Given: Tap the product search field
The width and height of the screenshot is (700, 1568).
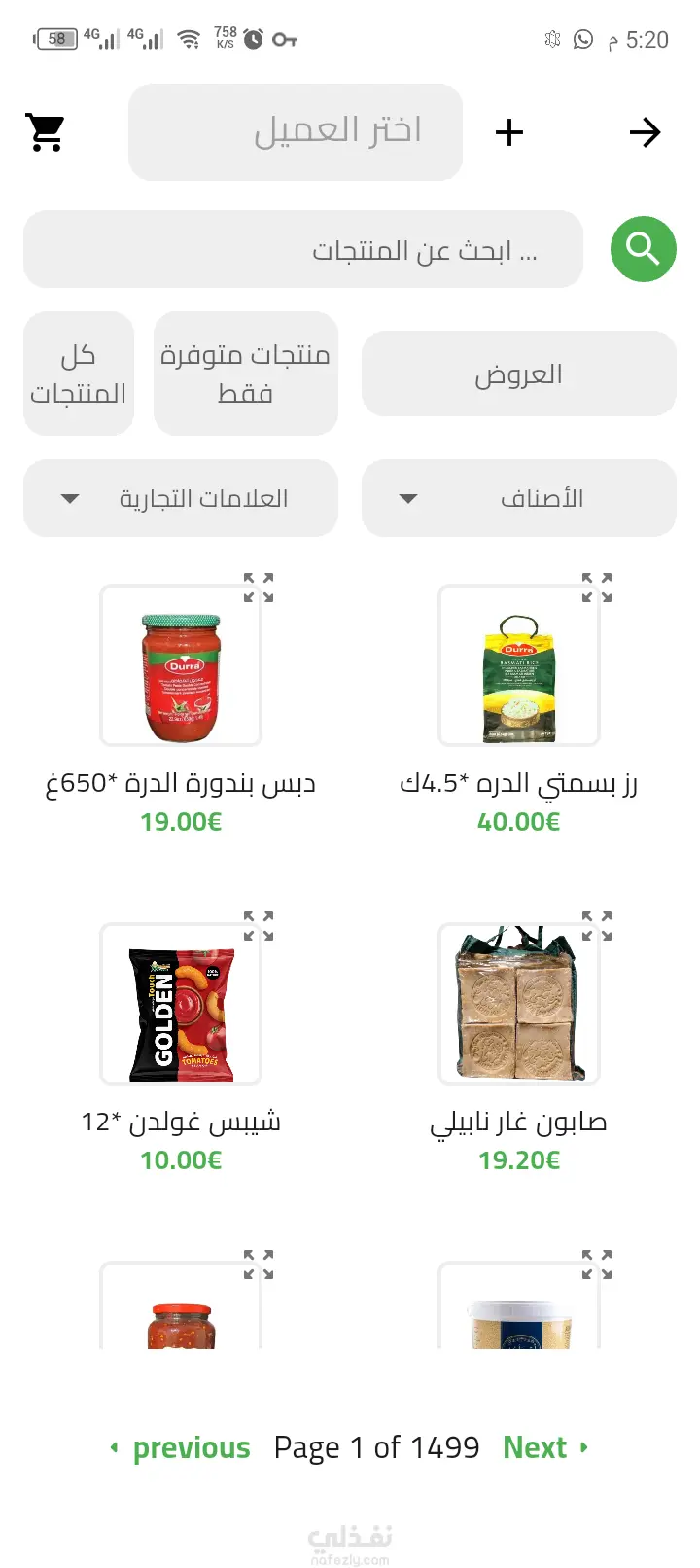Looking at the screenshot, I should tap(303, 250).
